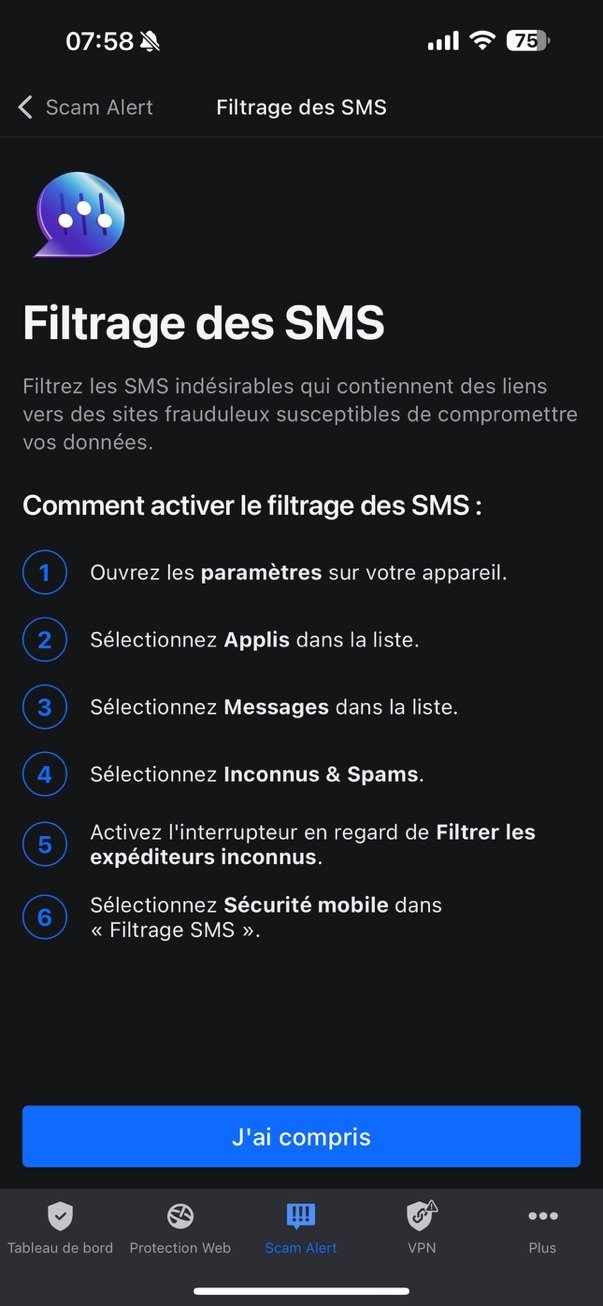Open the Tableau de bord tab

[x=60, y=1228]
